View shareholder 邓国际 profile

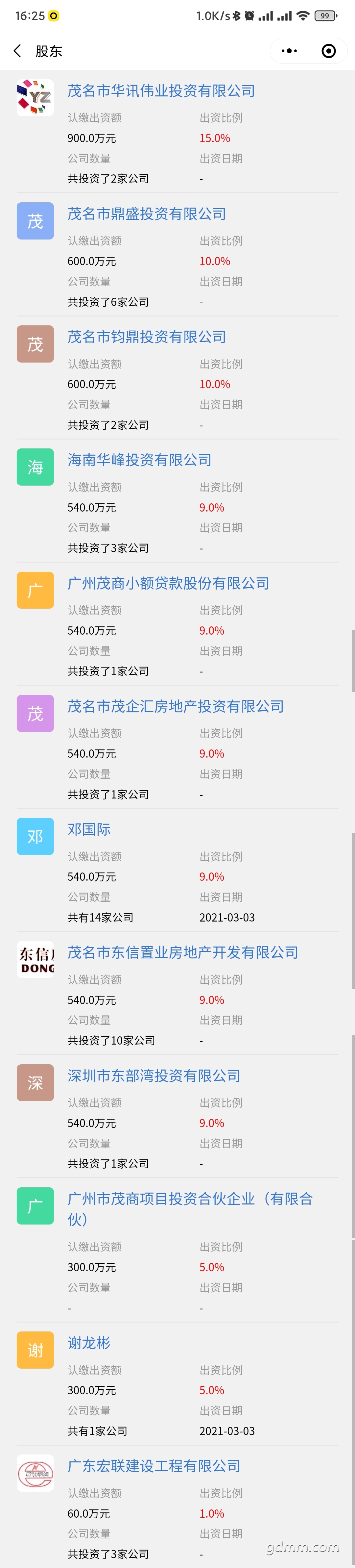coord(89,829)
